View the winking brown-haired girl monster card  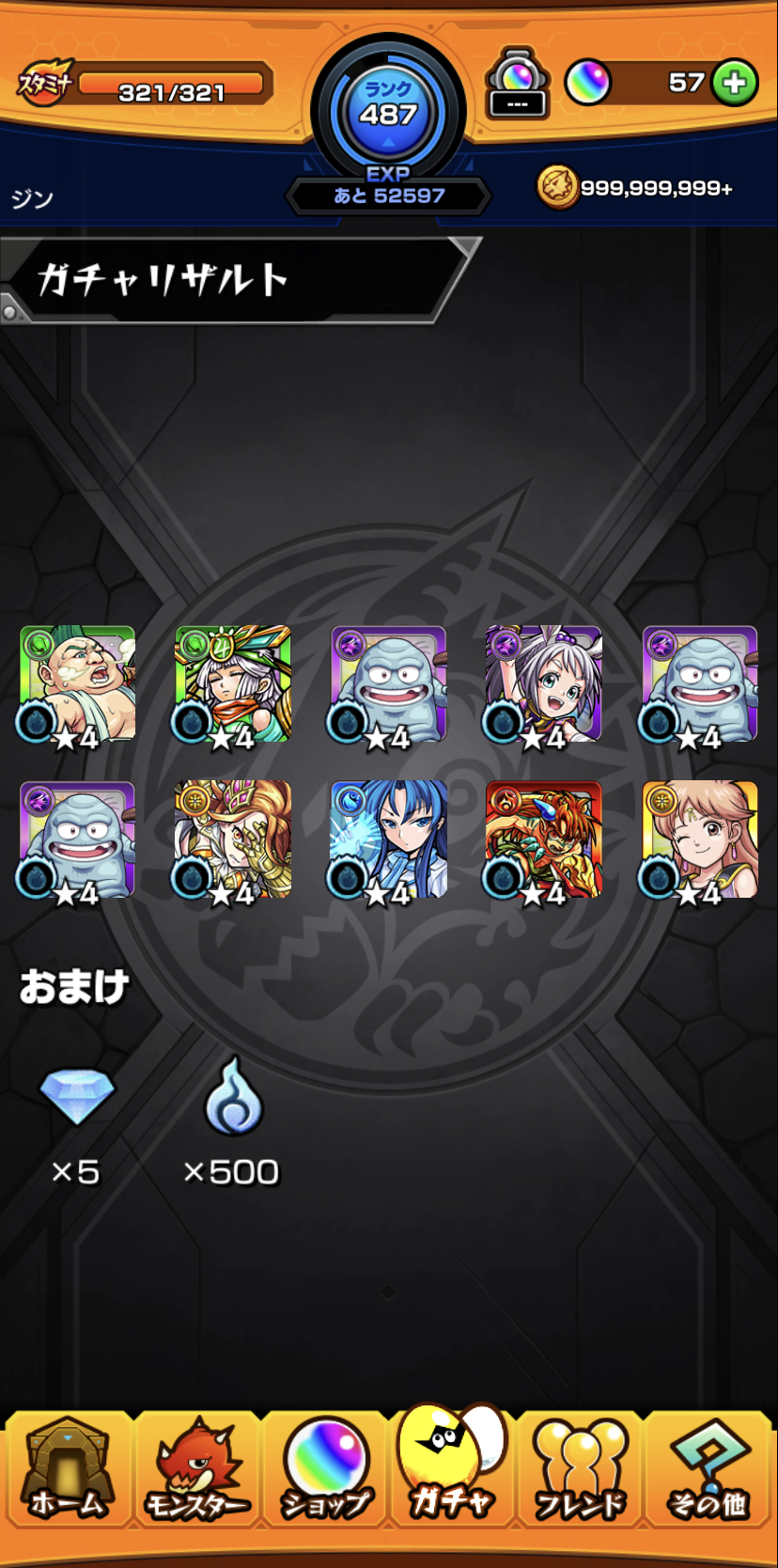(700, 839)
